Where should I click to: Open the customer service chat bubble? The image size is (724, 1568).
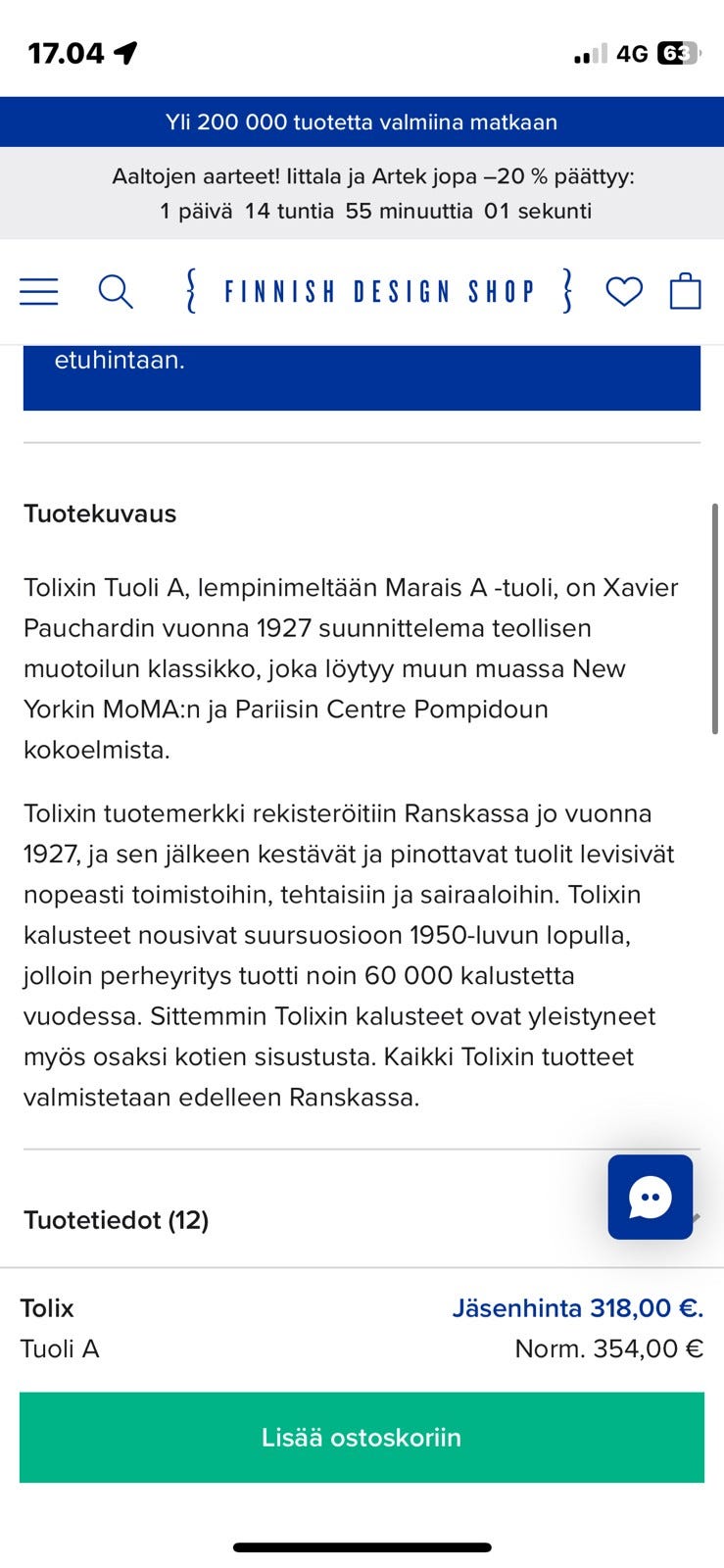click(x=650, y=1197)
